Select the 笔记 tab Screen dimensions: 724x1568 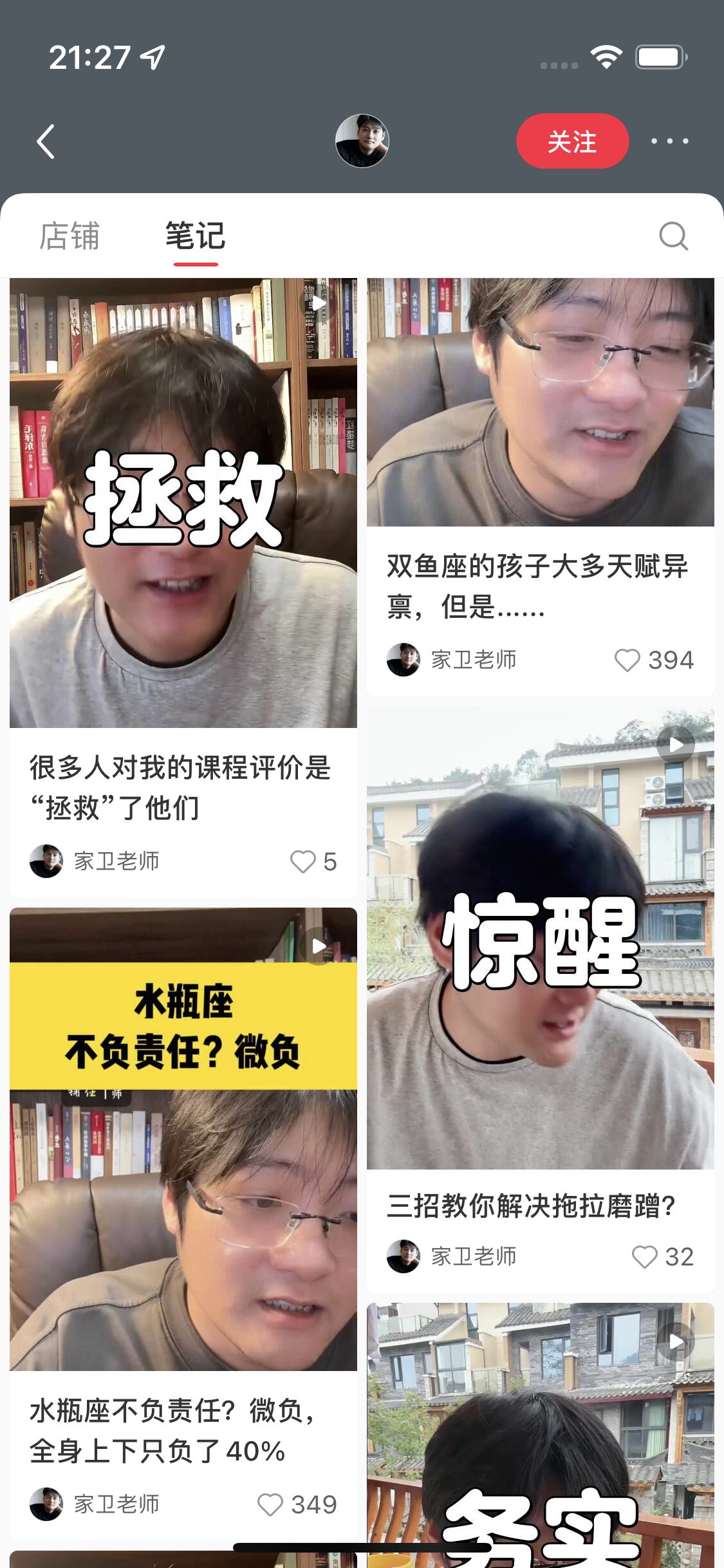pyautogui.click(x=195, y=236)
